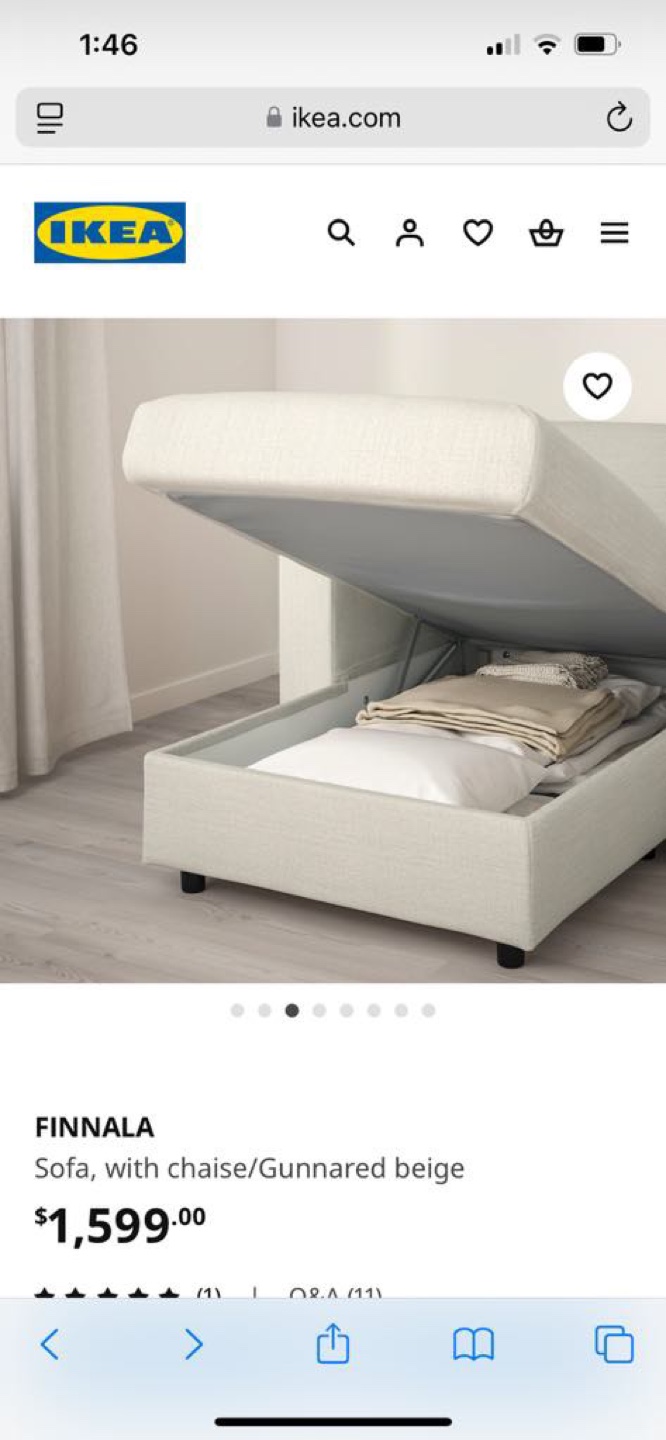Save FINNALA sofa to favorites
The image size is (666, 1440).
click(597, 386)
